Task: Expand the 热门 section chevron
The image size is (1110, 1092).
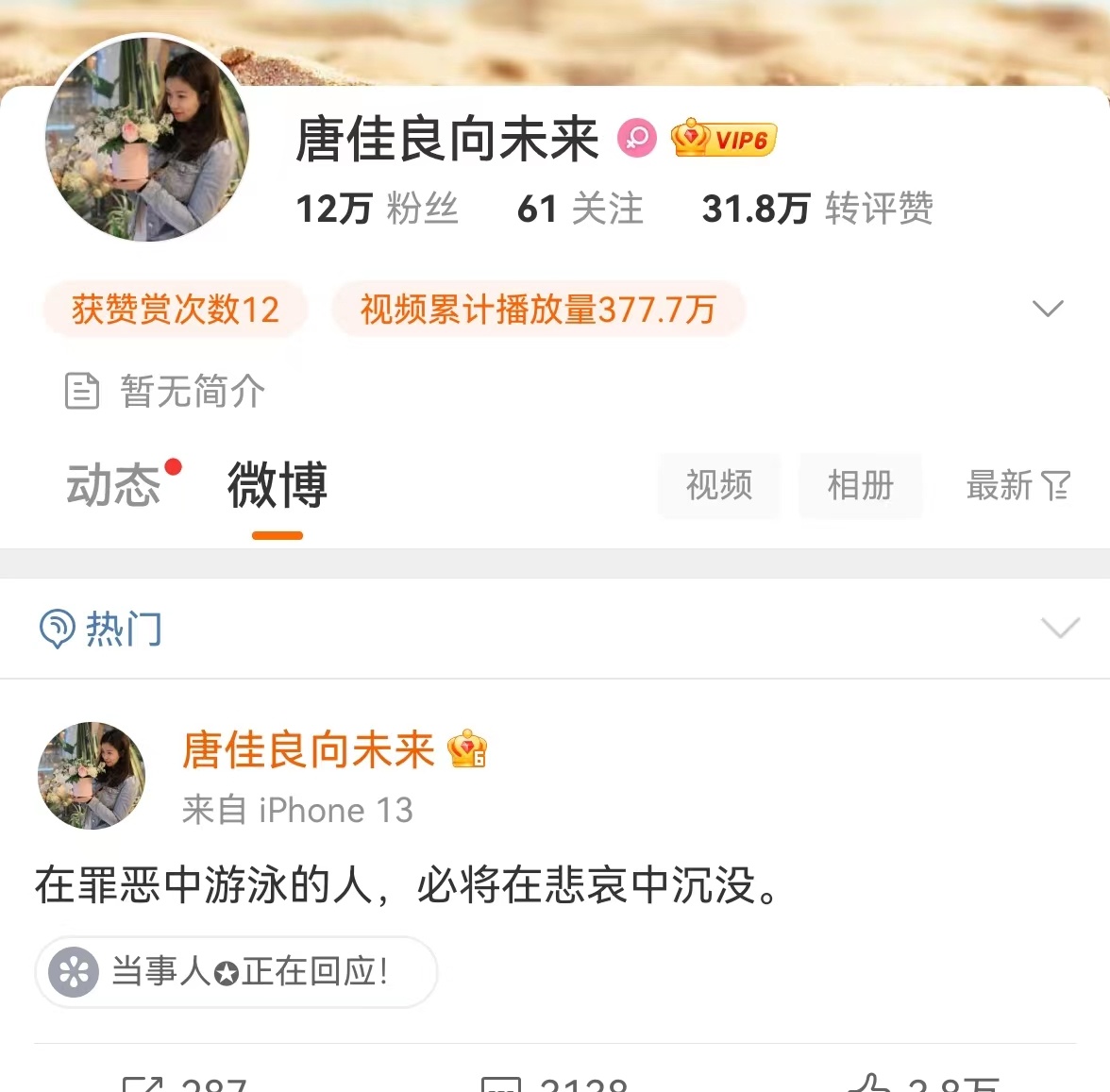Action: 1059,628
